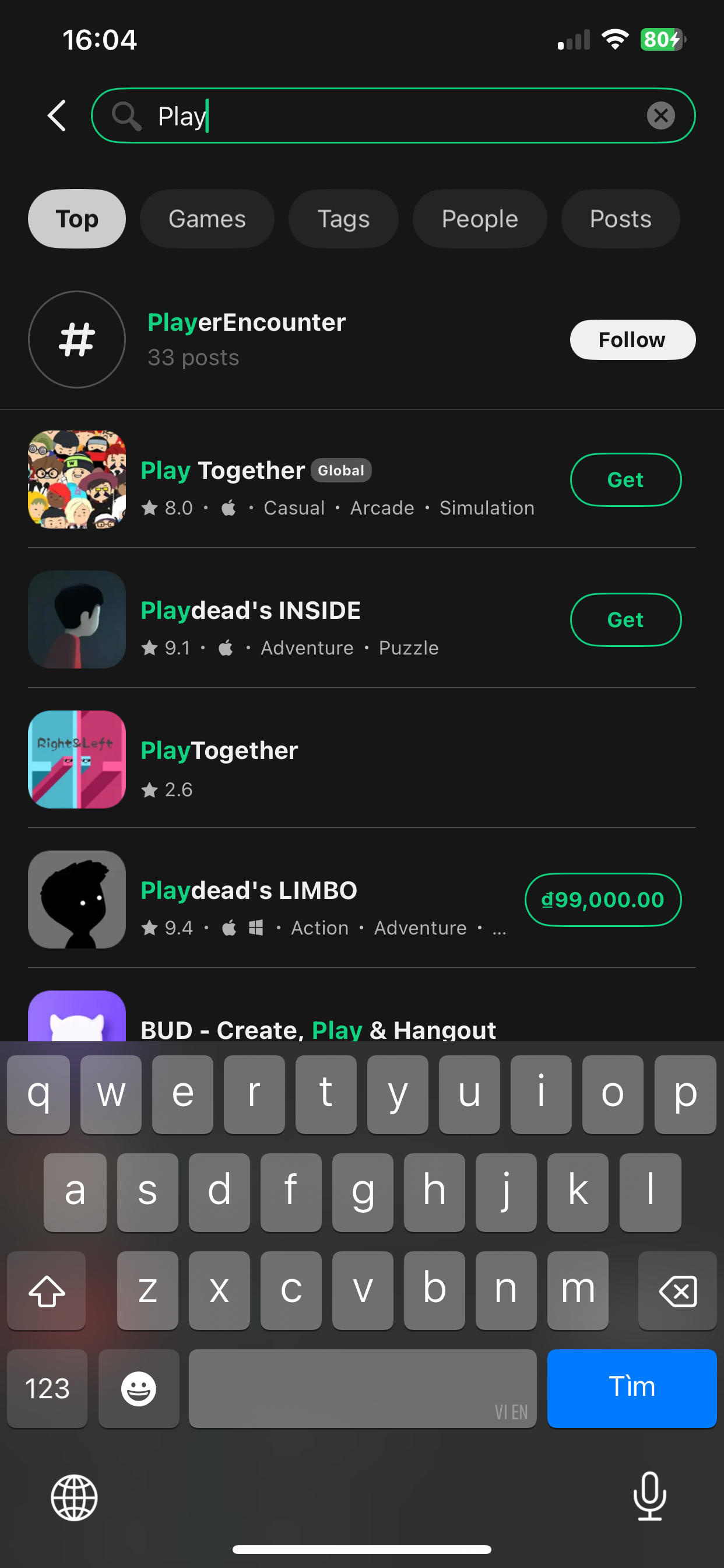Image resolution: width=724 pixels, height=1568 pixels.
Task: Open the Play Together Global game page
Action: (304, 481)
